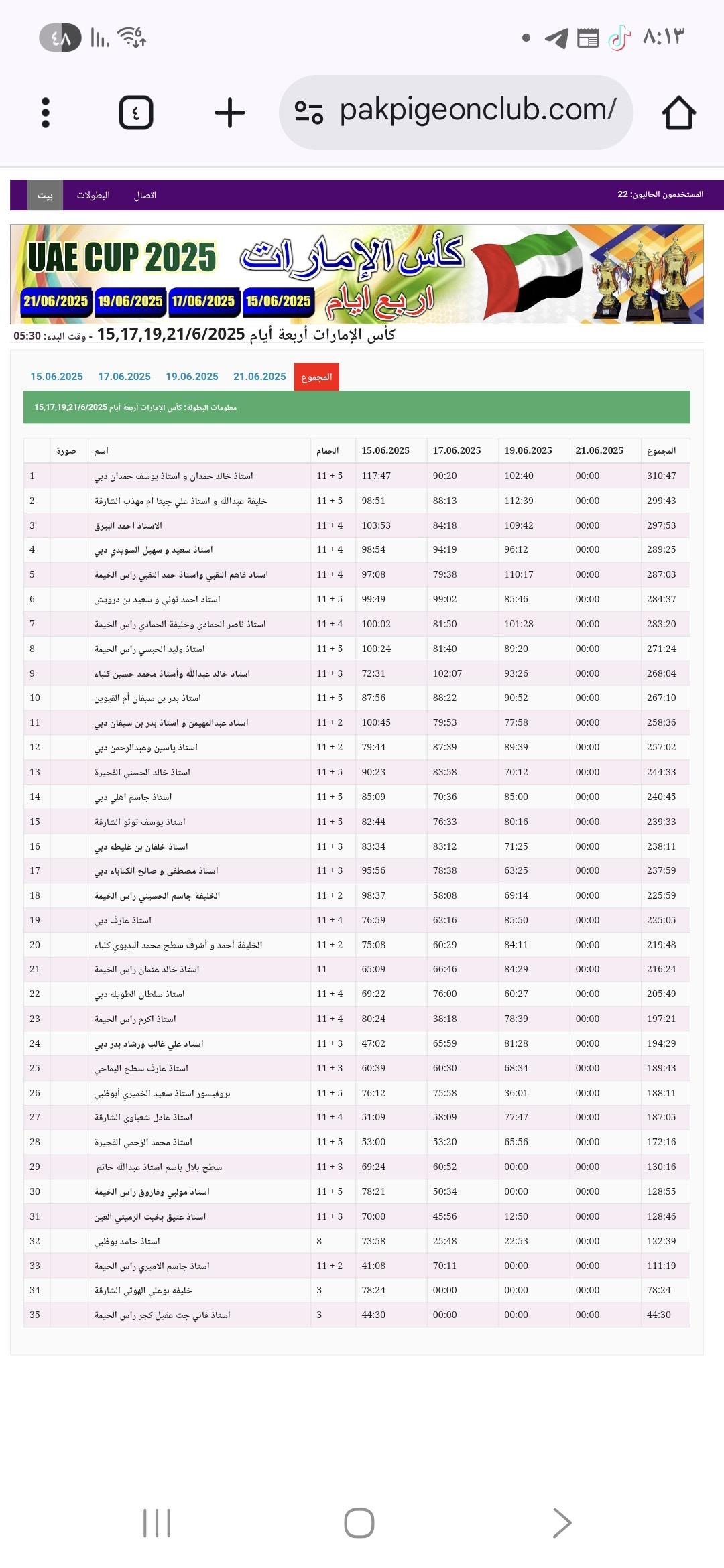Open the UAE CUP 2025 banner
Image resolution: width=724 pixels, height=1568 pixels.
click(357, 275)
